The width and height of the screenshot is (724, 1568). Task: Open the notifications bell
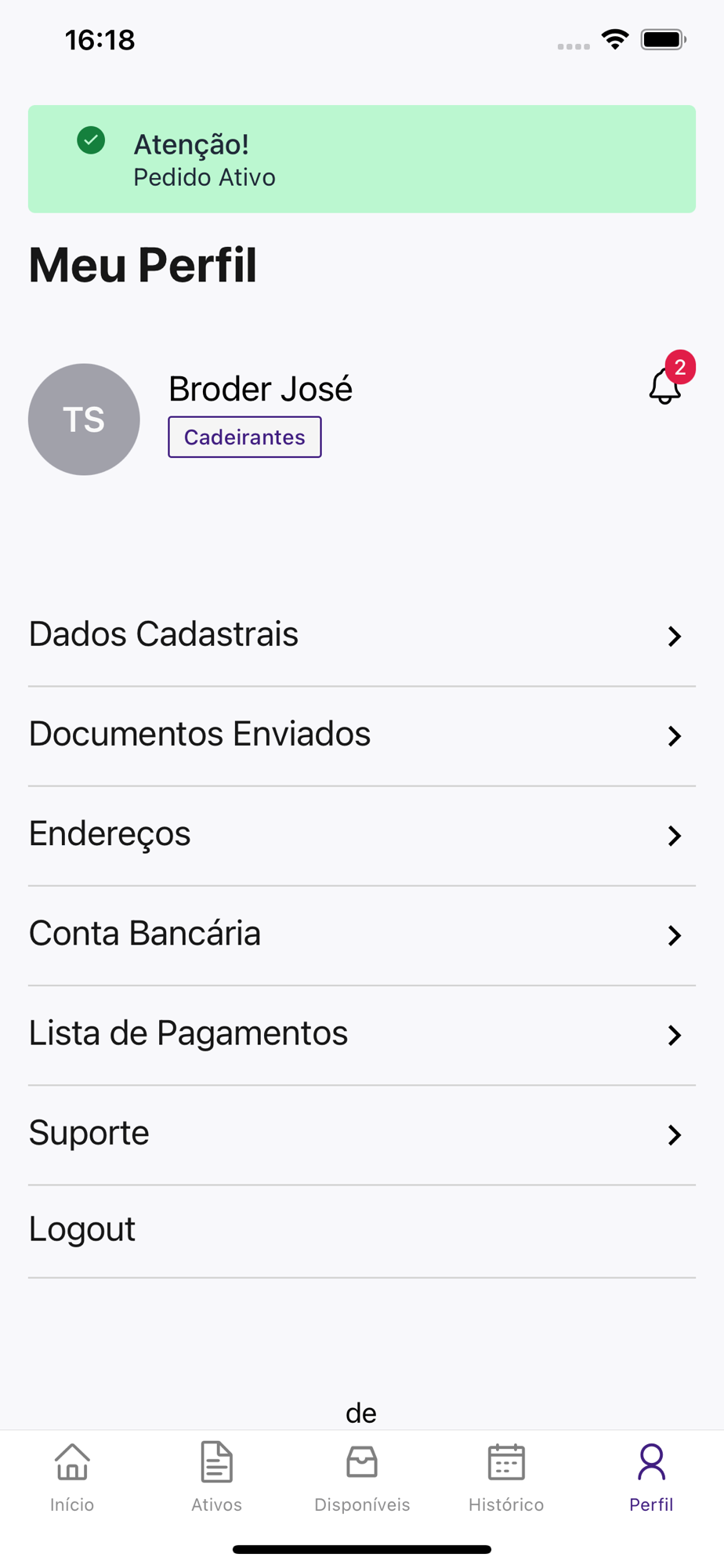pos(665,385)
